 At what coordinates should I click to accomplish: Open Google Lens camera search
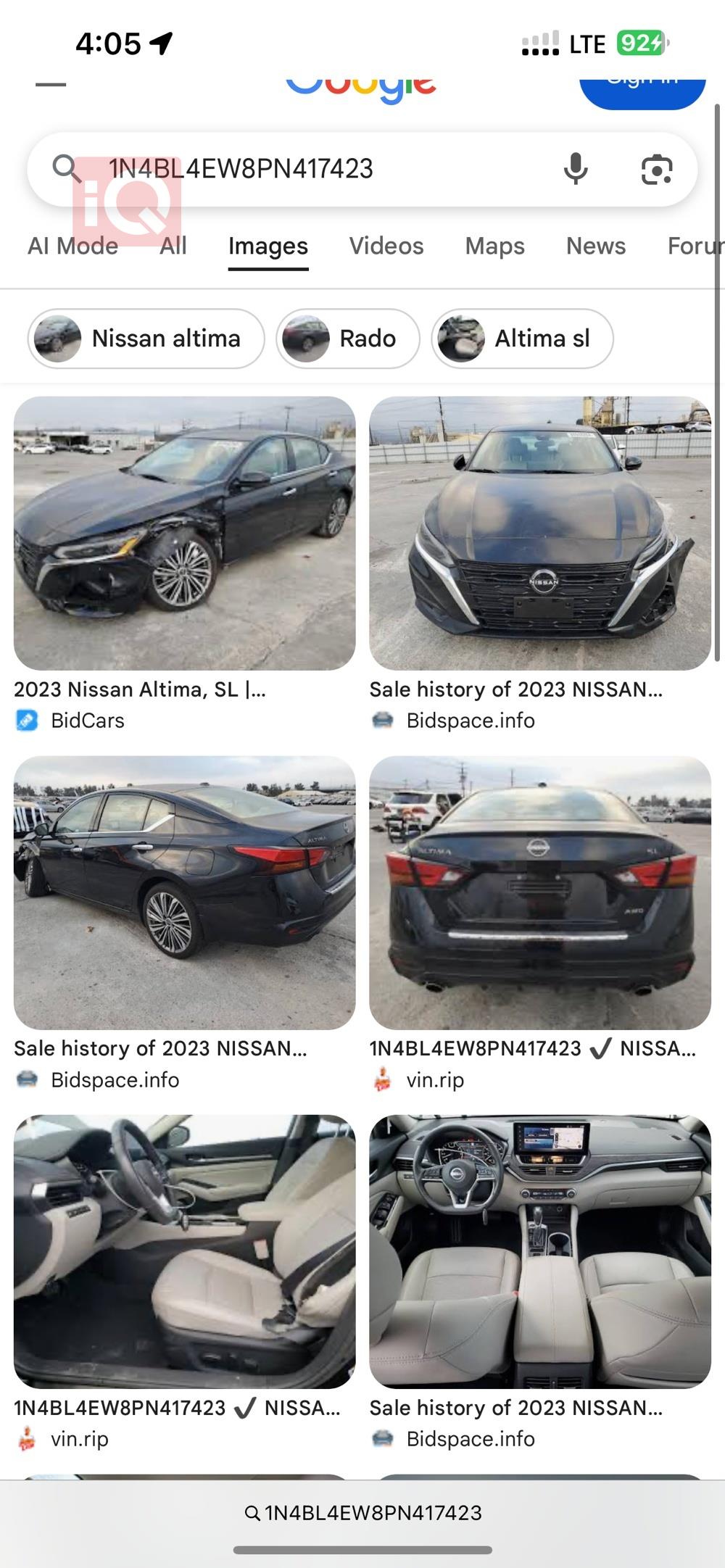(x=657, y=170)
